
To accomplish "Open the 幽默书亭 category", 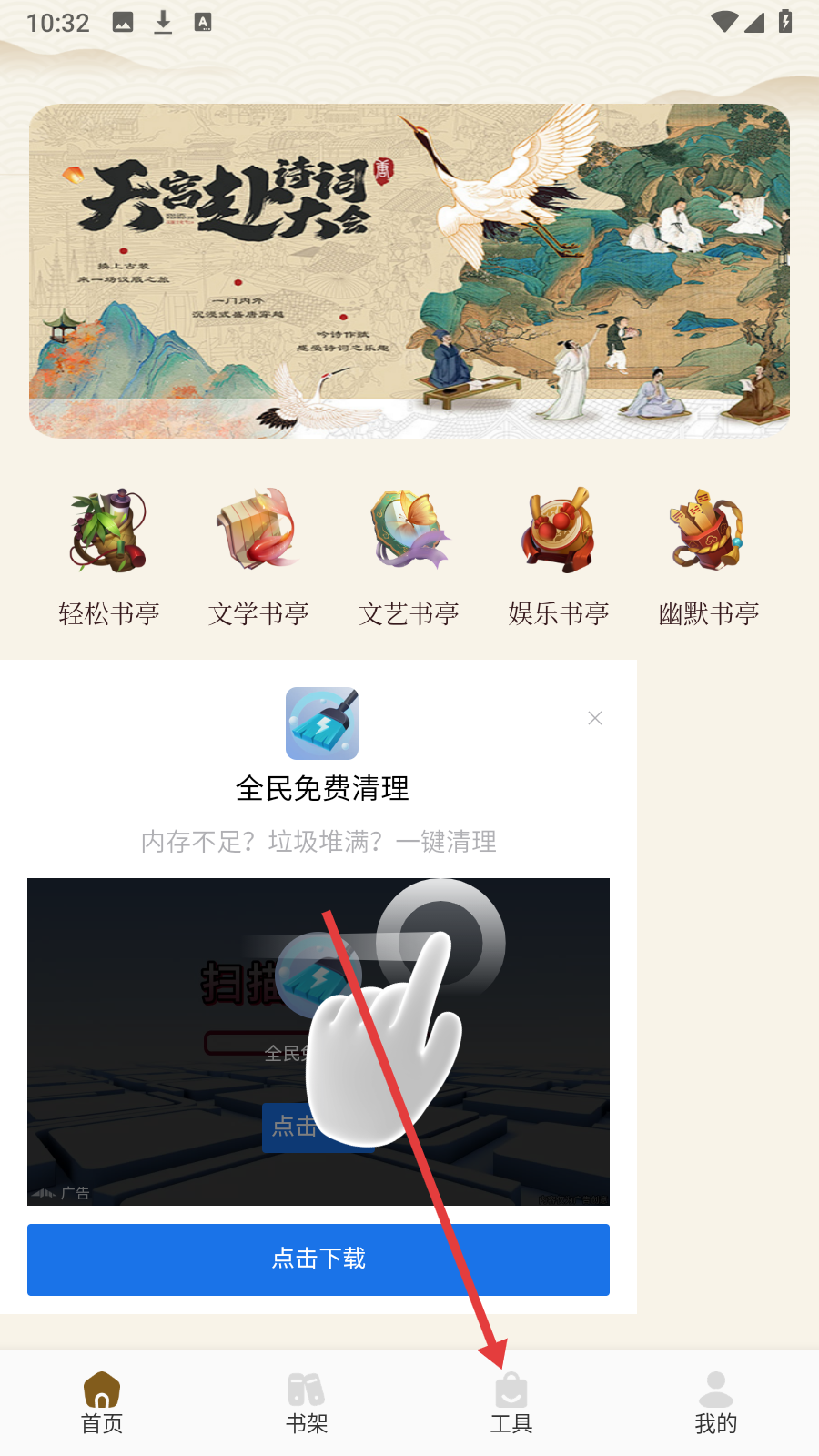I will pos(709,557).
